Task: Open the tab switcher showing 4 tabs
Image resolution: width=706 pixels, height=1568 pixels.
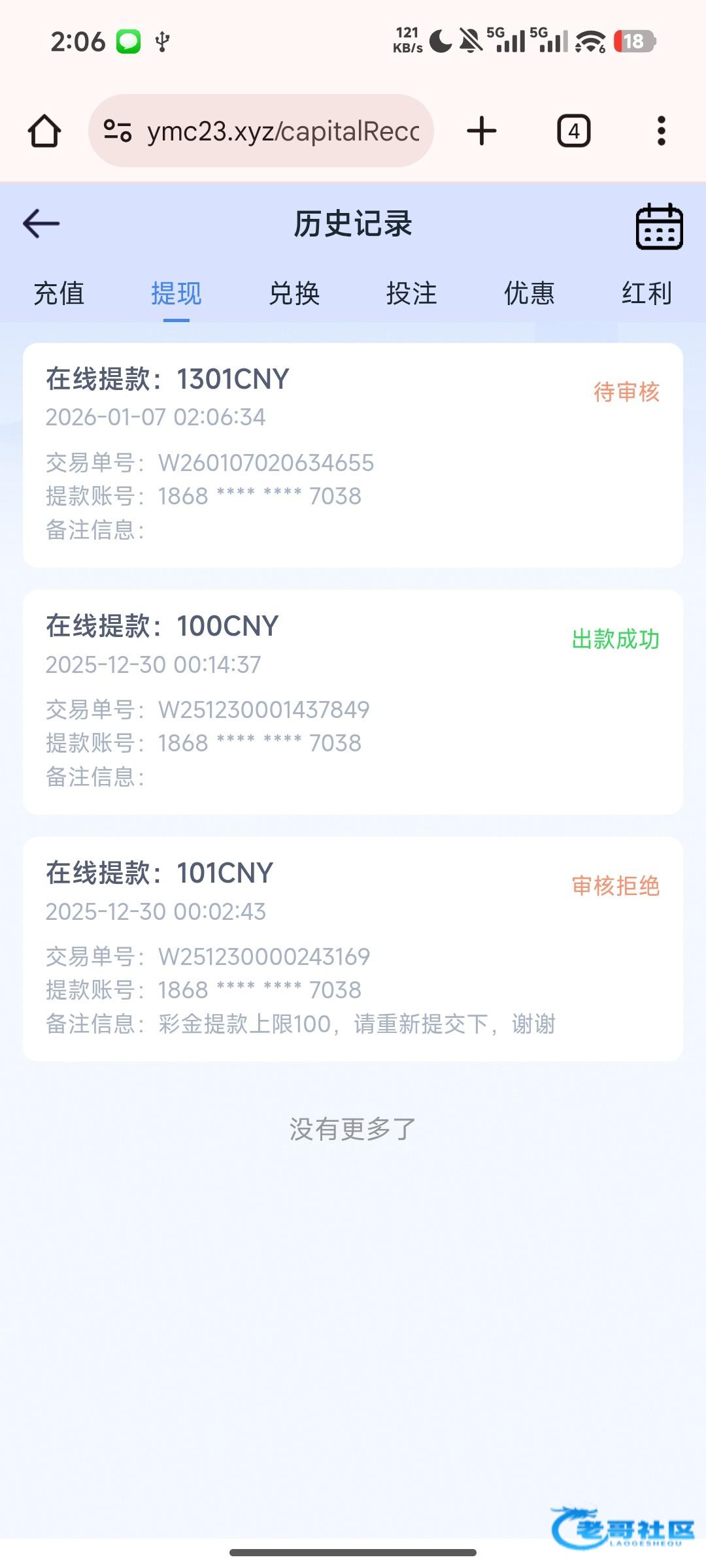Action: pyautogui.click(x=573, y=131)
